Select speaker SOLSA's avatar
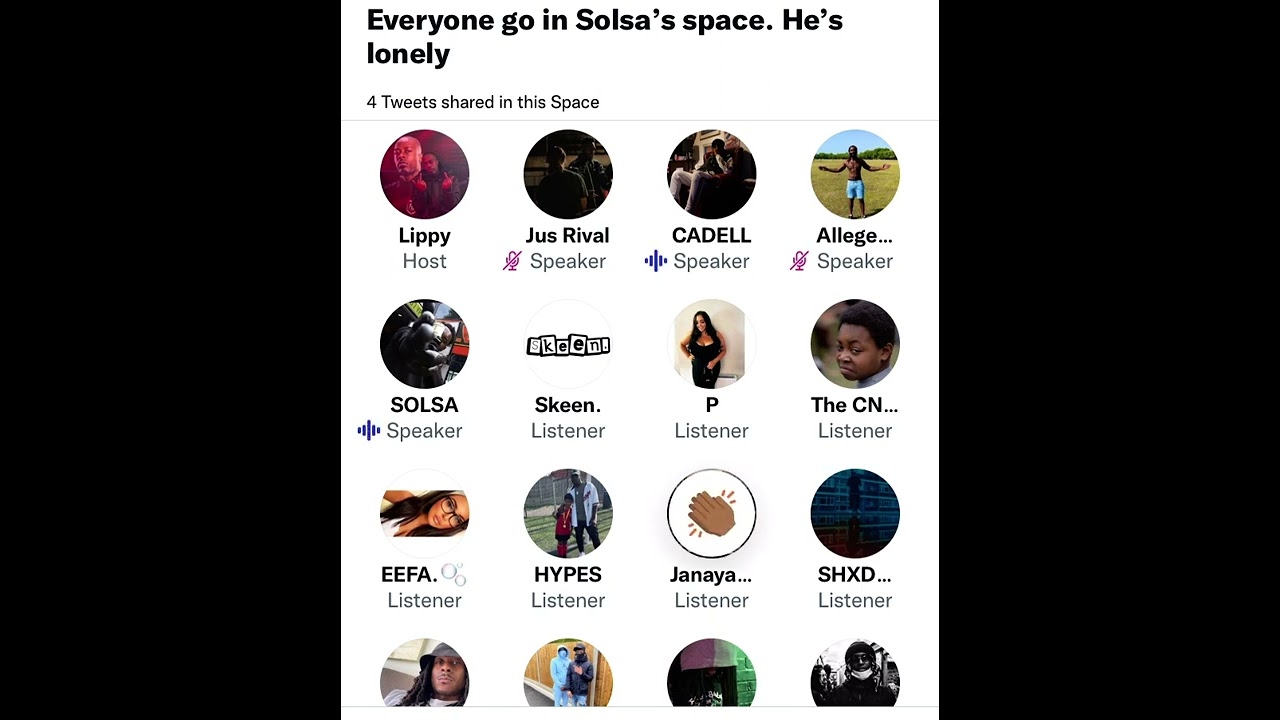The width and height of the screenshot is (1280, 720). pos(425,344)
